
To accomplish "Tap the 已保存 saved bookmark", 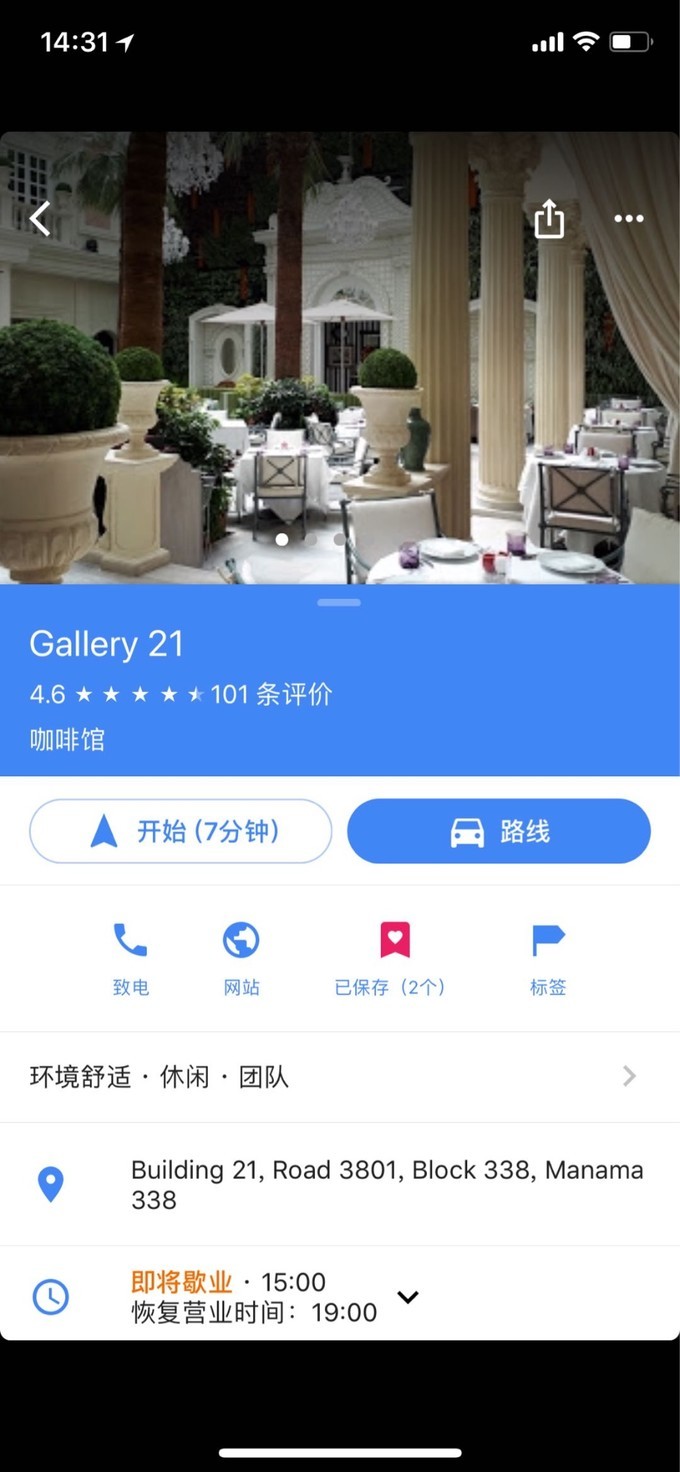I will [394, 958].
